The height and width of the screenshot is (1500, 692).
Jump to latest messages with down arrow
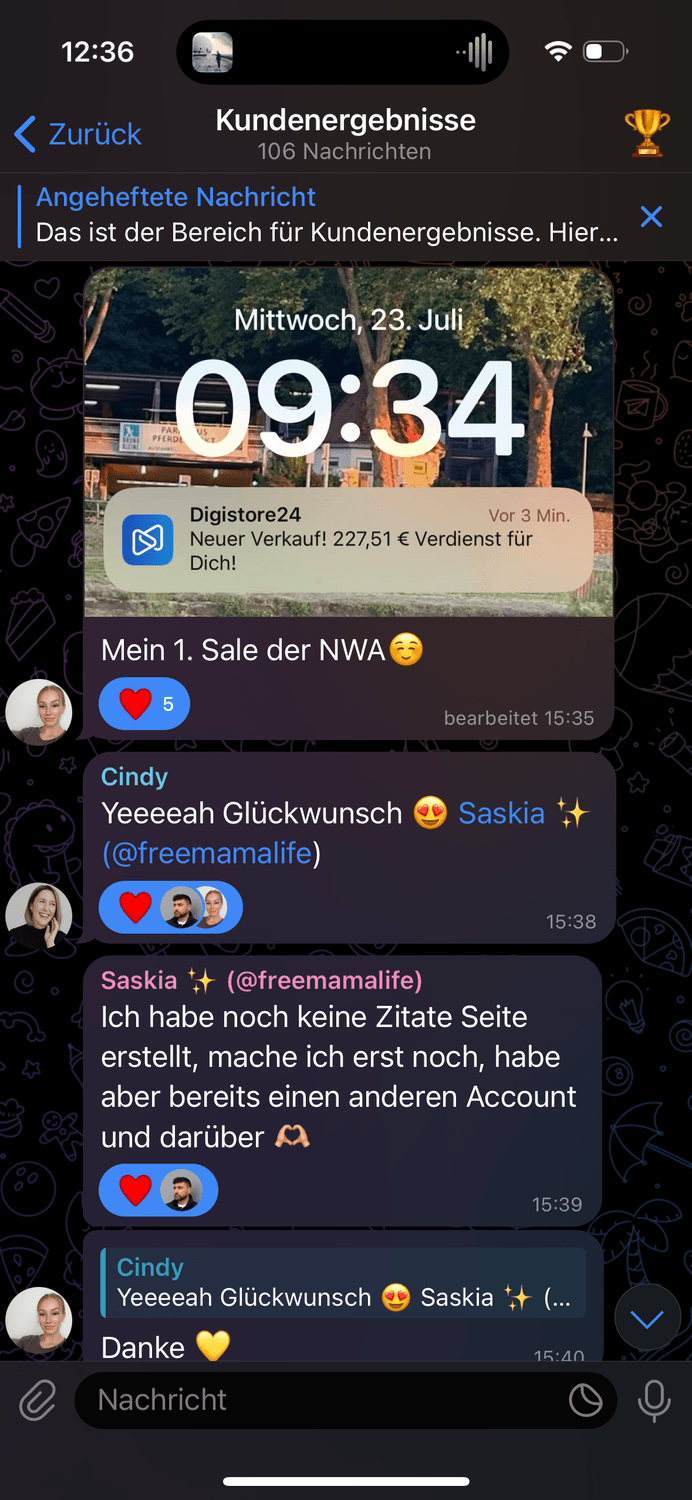(647, 1320)
